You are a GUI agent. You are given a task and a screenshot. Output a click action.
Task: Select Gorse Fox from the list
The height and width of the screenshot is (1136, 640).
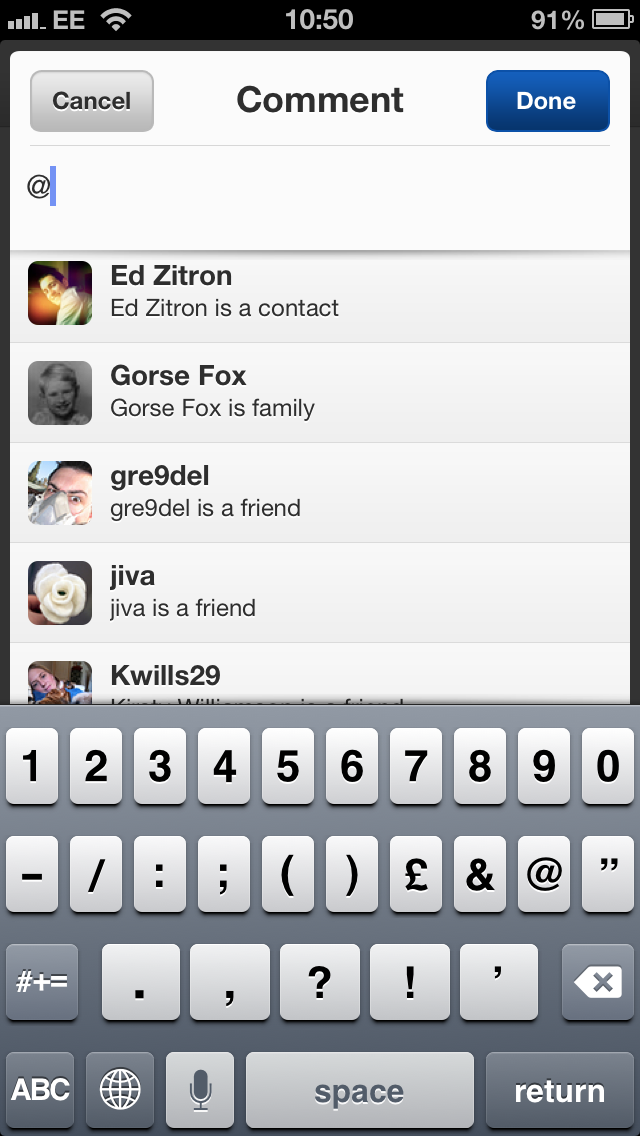coord(320,393)
